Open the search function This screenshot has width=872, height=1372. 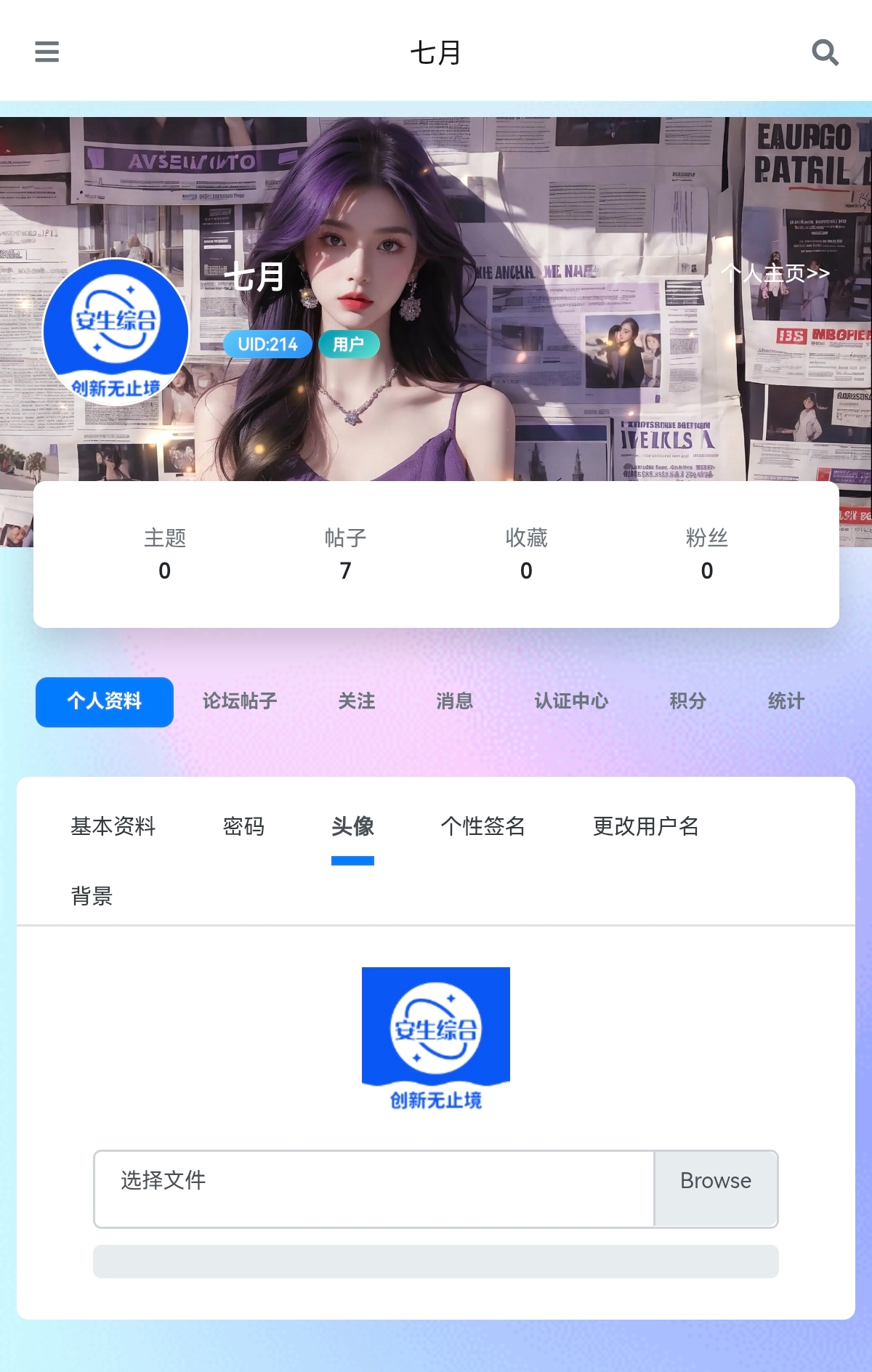824,52
